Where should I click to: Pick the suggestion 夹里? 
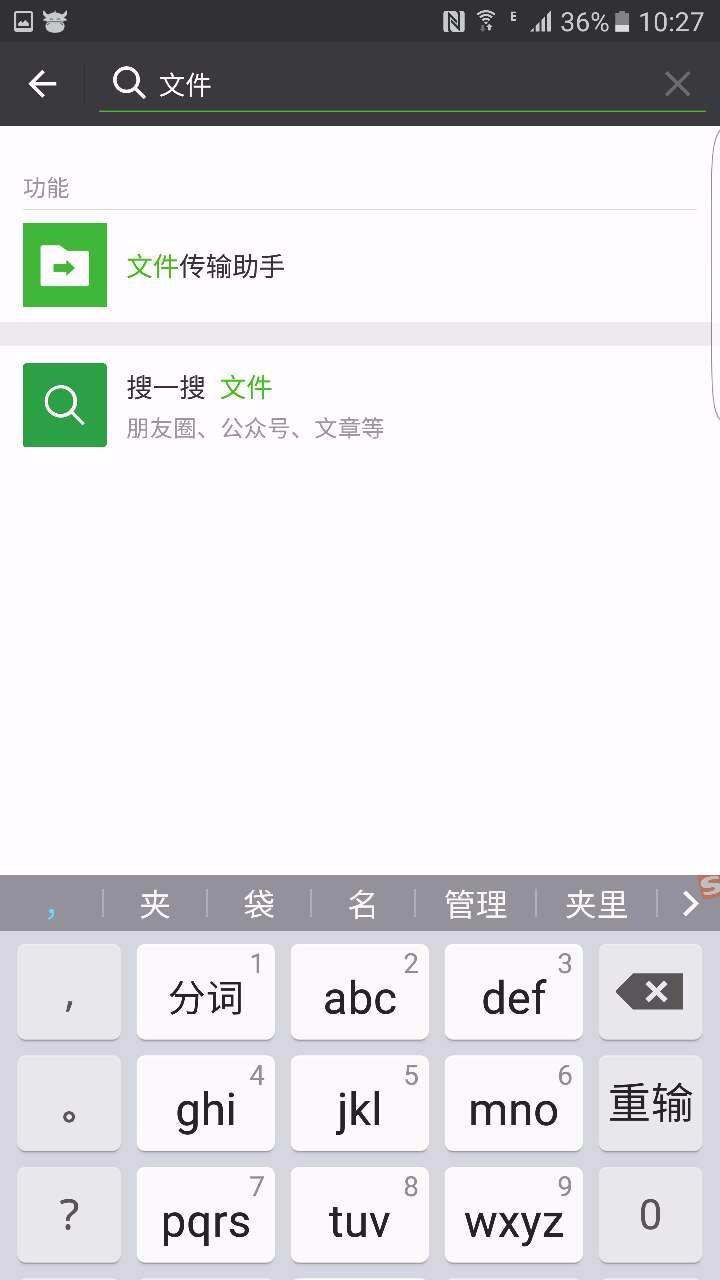coord(596,904)
